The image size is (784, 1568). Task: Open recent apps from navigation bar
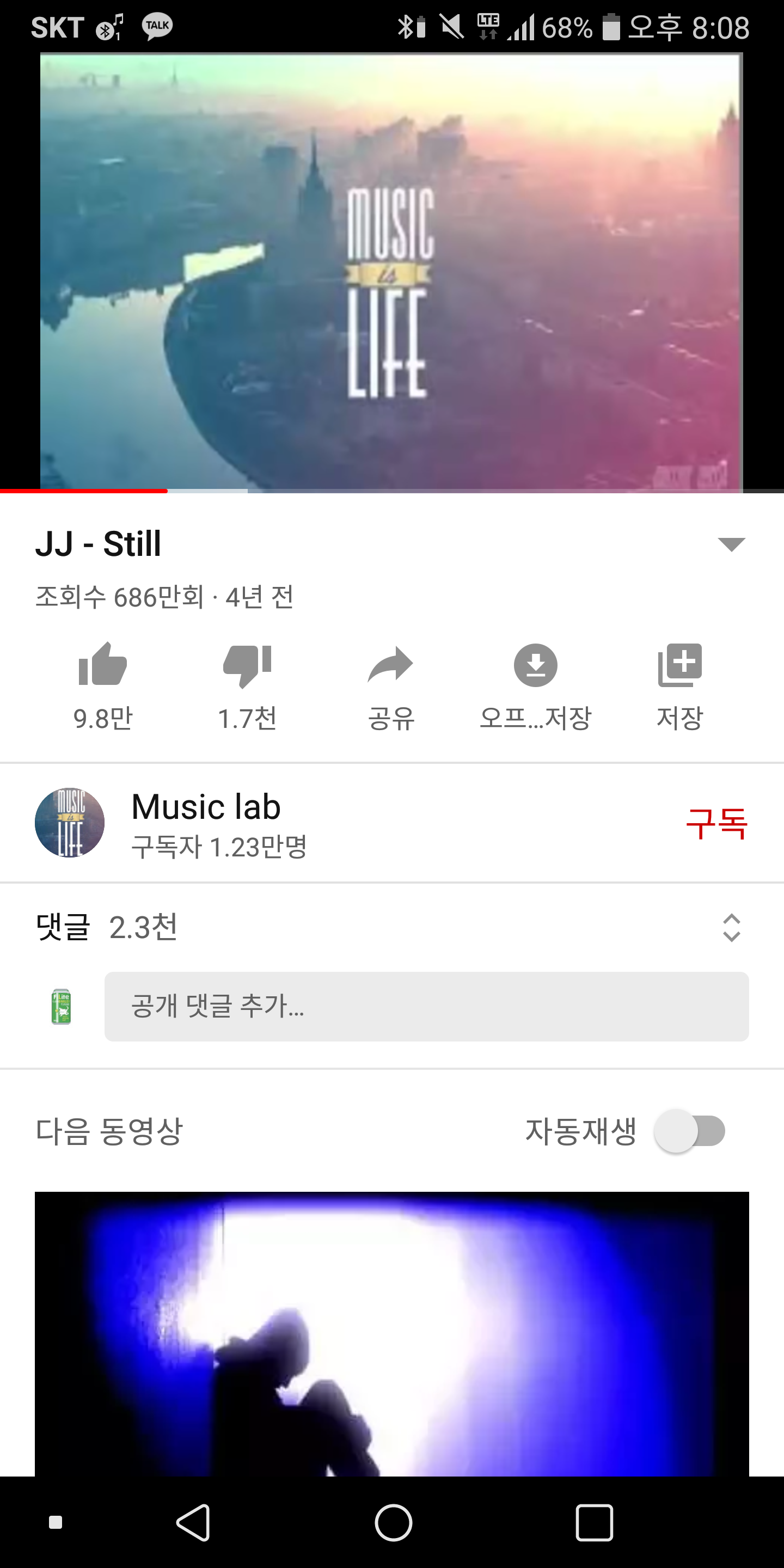[594, 1522]
